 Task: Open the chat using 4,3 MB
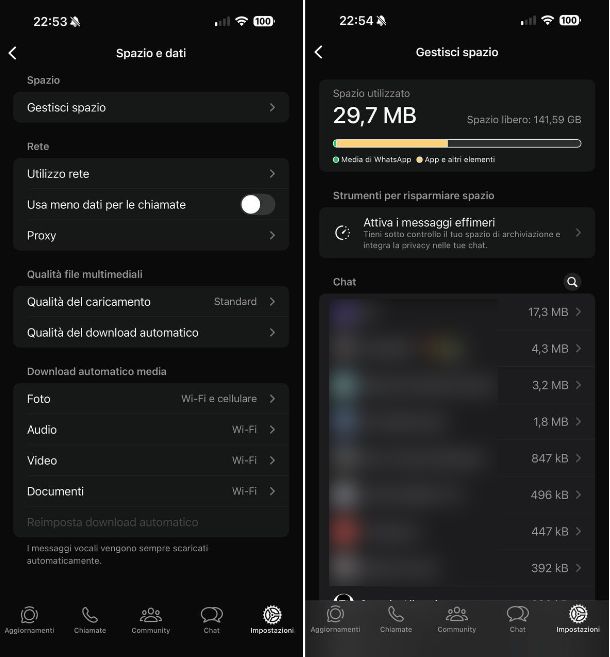tap(457, 349)
